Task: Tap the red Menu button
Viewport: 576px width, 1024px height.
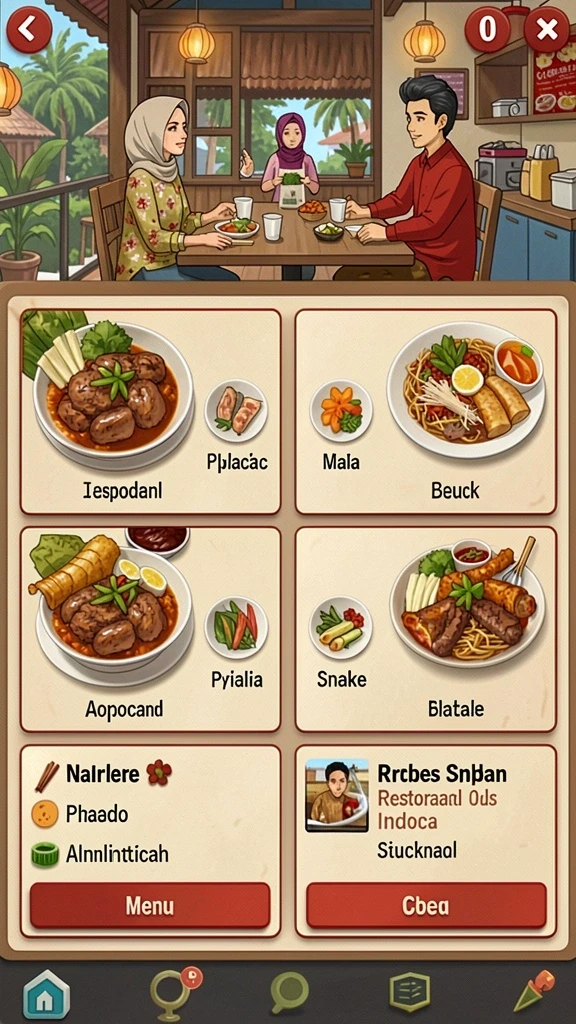Action: tap(150, 905)
